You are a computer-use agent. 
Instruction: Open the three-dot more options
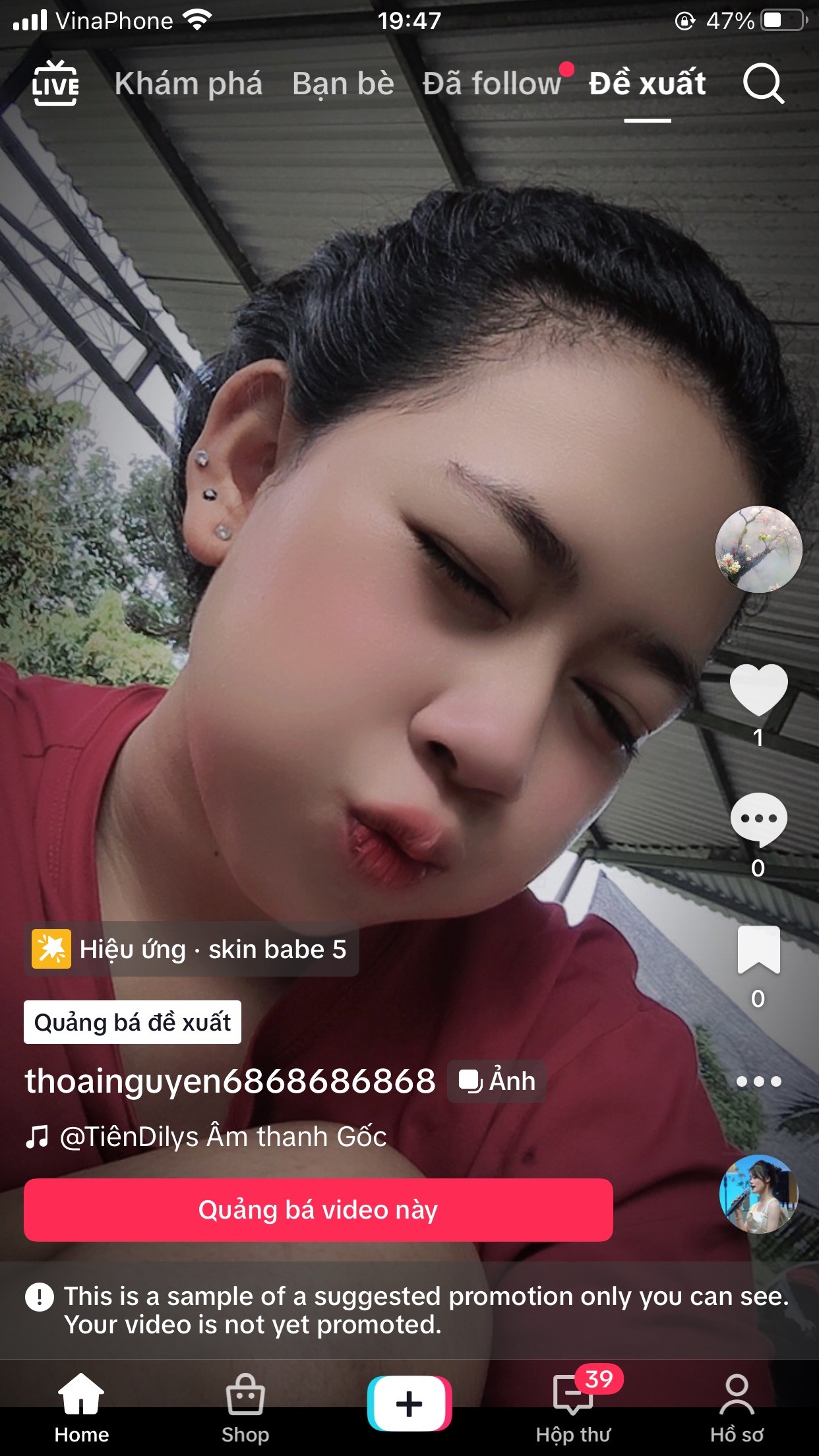pos(758,1081)
